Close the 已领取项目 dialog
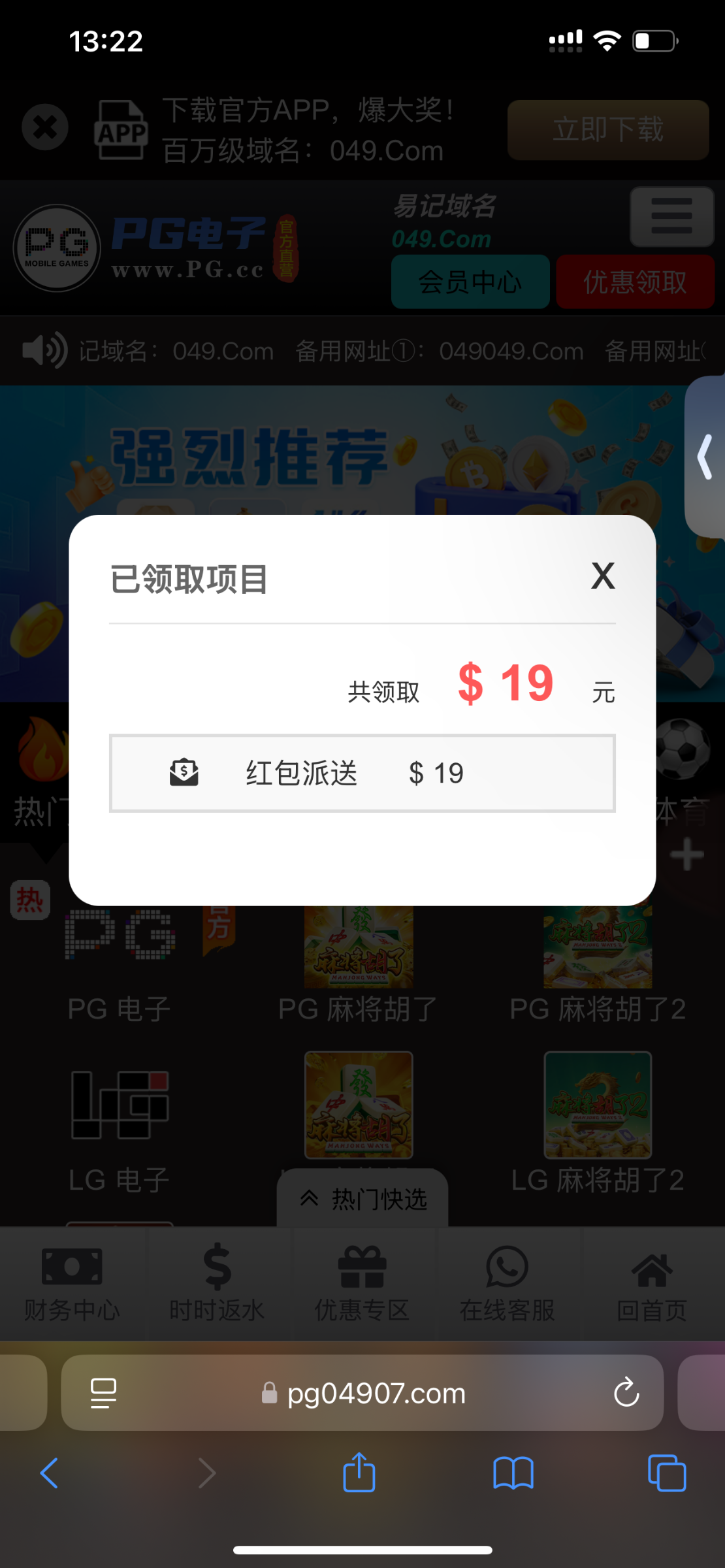The height and width of the screenshot is (1568, 725). [603, 576]
